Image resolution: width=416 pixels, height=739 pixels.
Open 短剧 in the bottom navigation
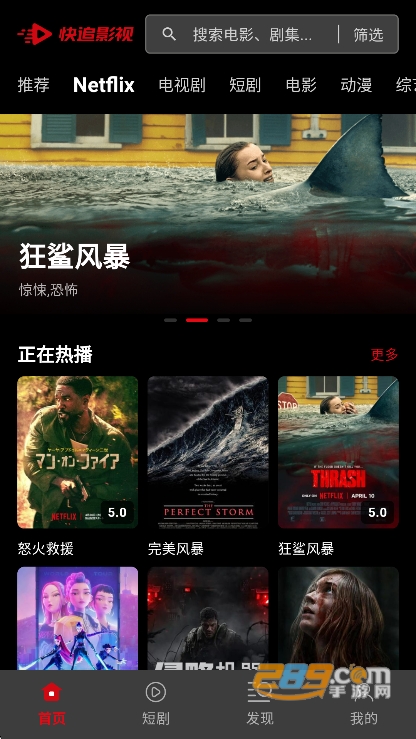coord(156,705)
